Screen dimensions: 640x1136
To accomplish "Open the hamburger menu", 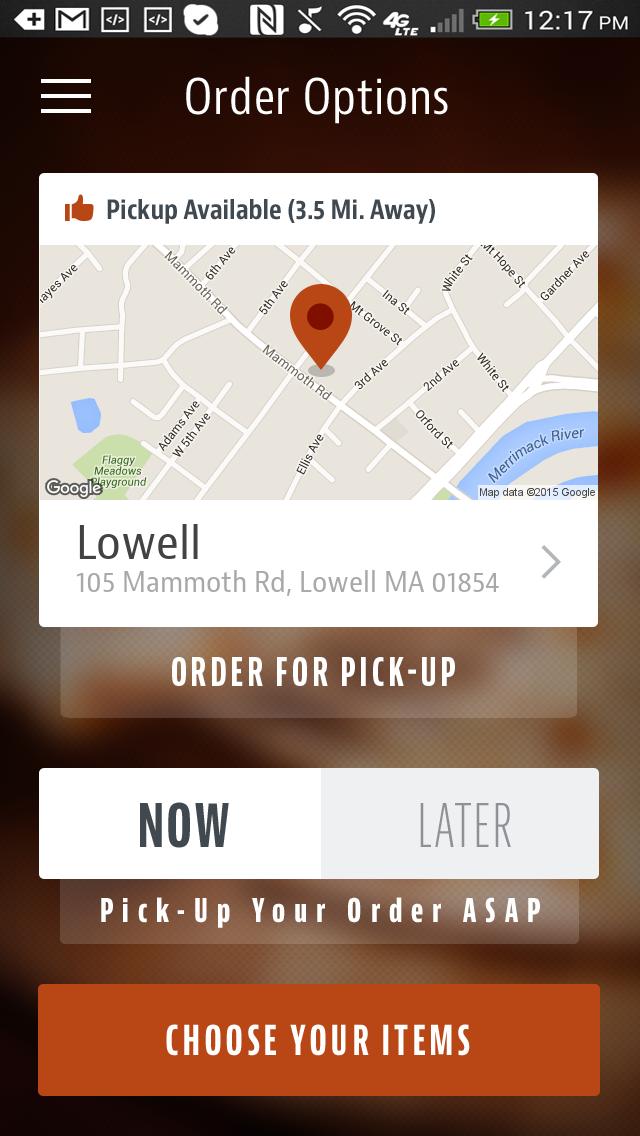I will [x=66, y=96].
